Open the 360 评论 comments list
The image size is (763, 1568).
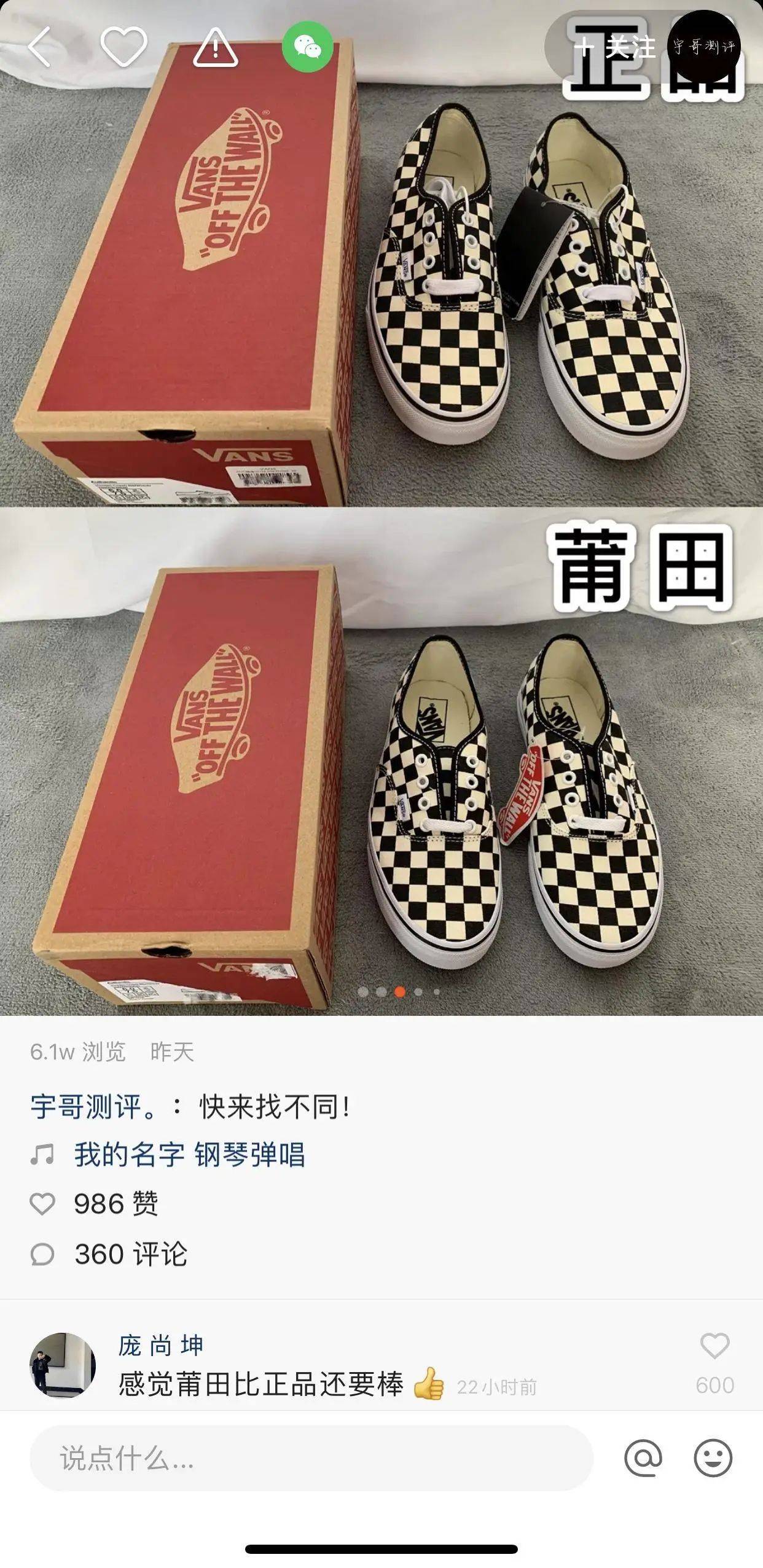point(130,1254)
